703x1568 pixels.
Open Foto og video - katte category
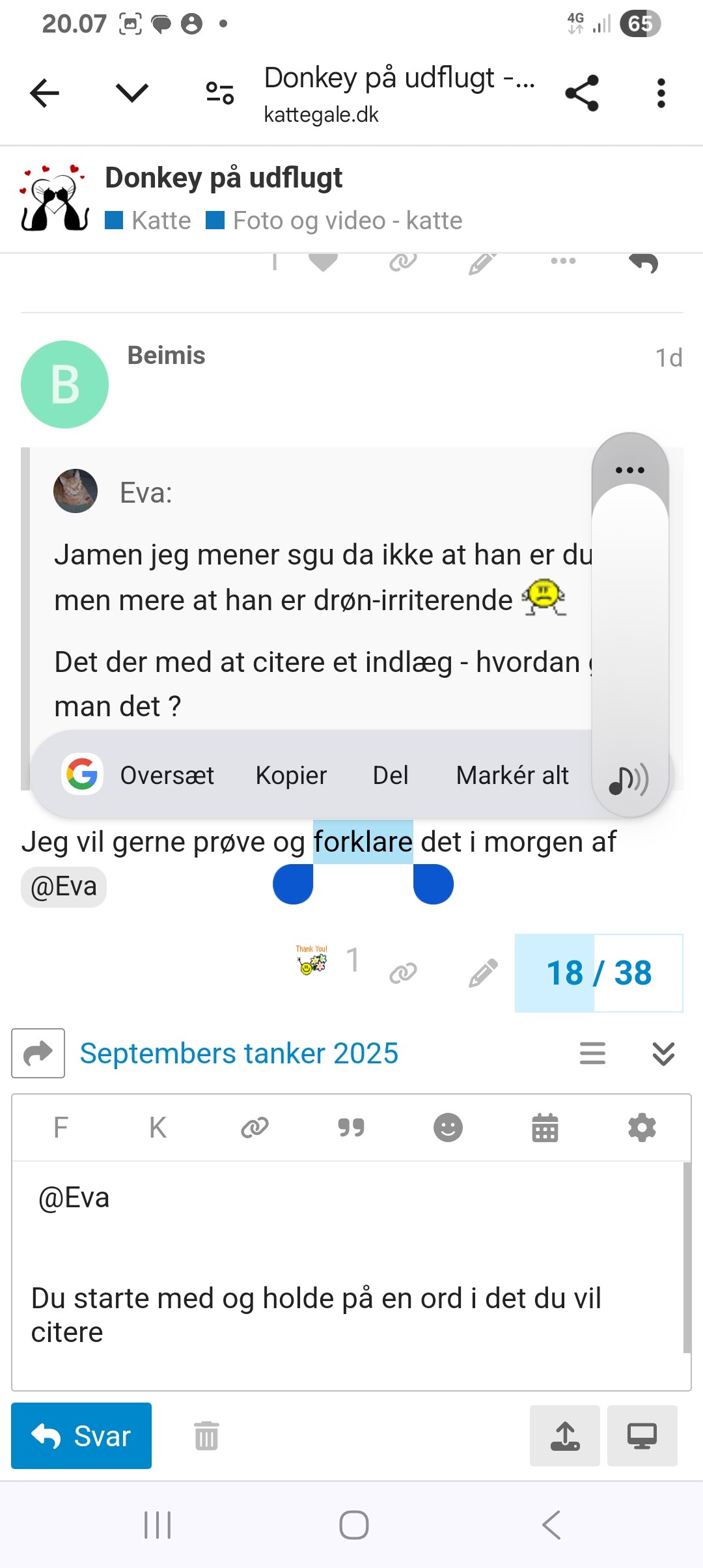(x=346, y=221)
